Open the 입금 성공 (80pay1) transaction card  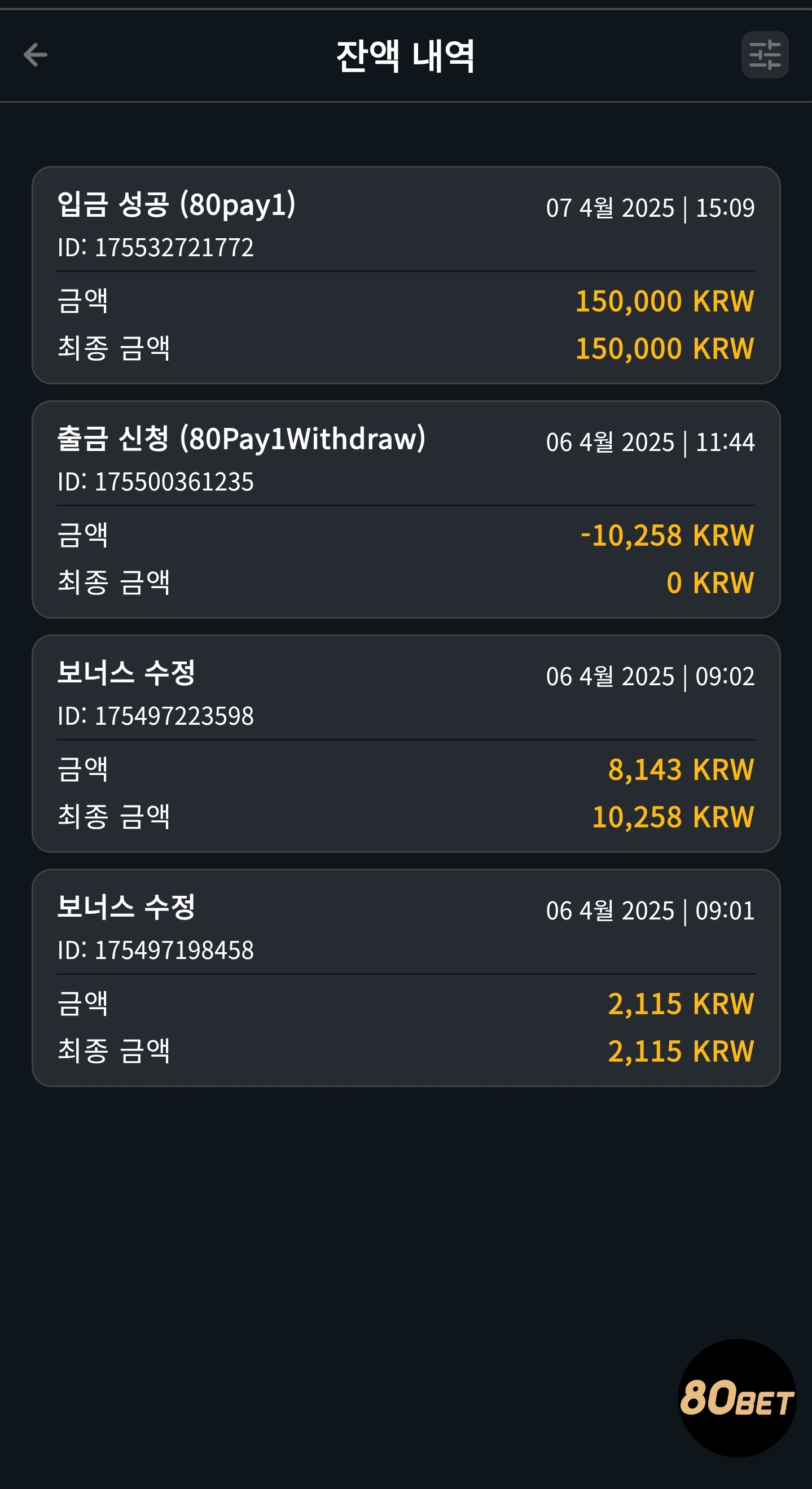(406, 275)
